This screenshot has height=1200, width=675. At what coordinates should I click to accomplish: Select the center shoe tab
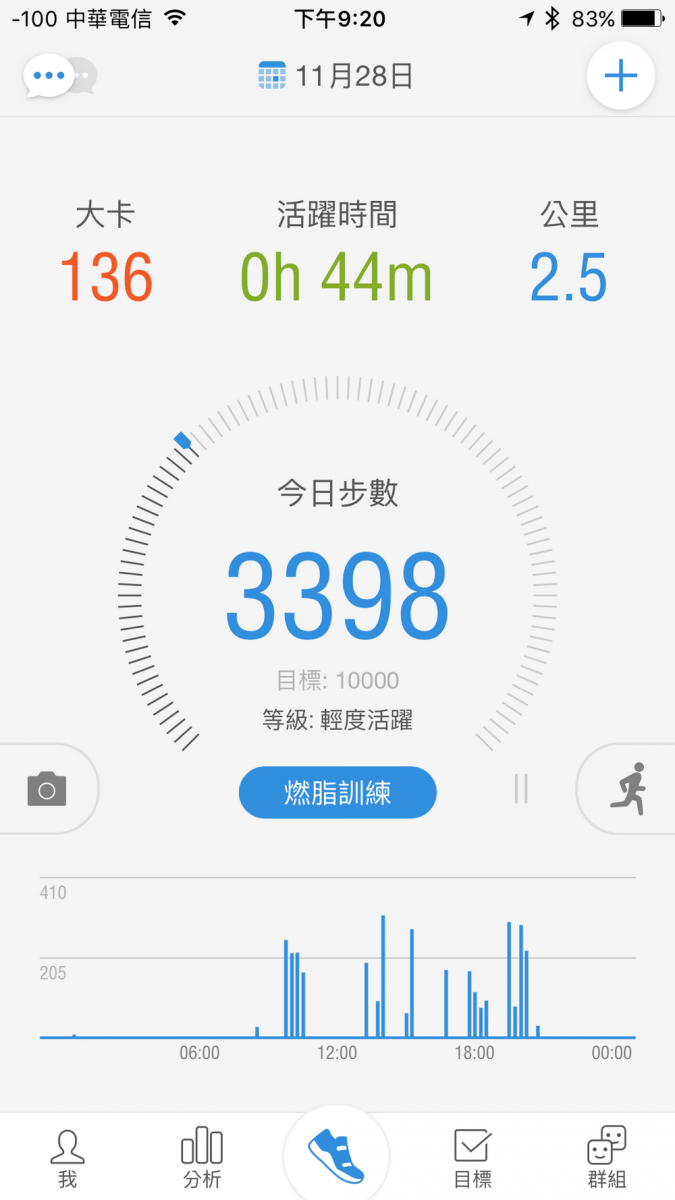point(337,1155)
